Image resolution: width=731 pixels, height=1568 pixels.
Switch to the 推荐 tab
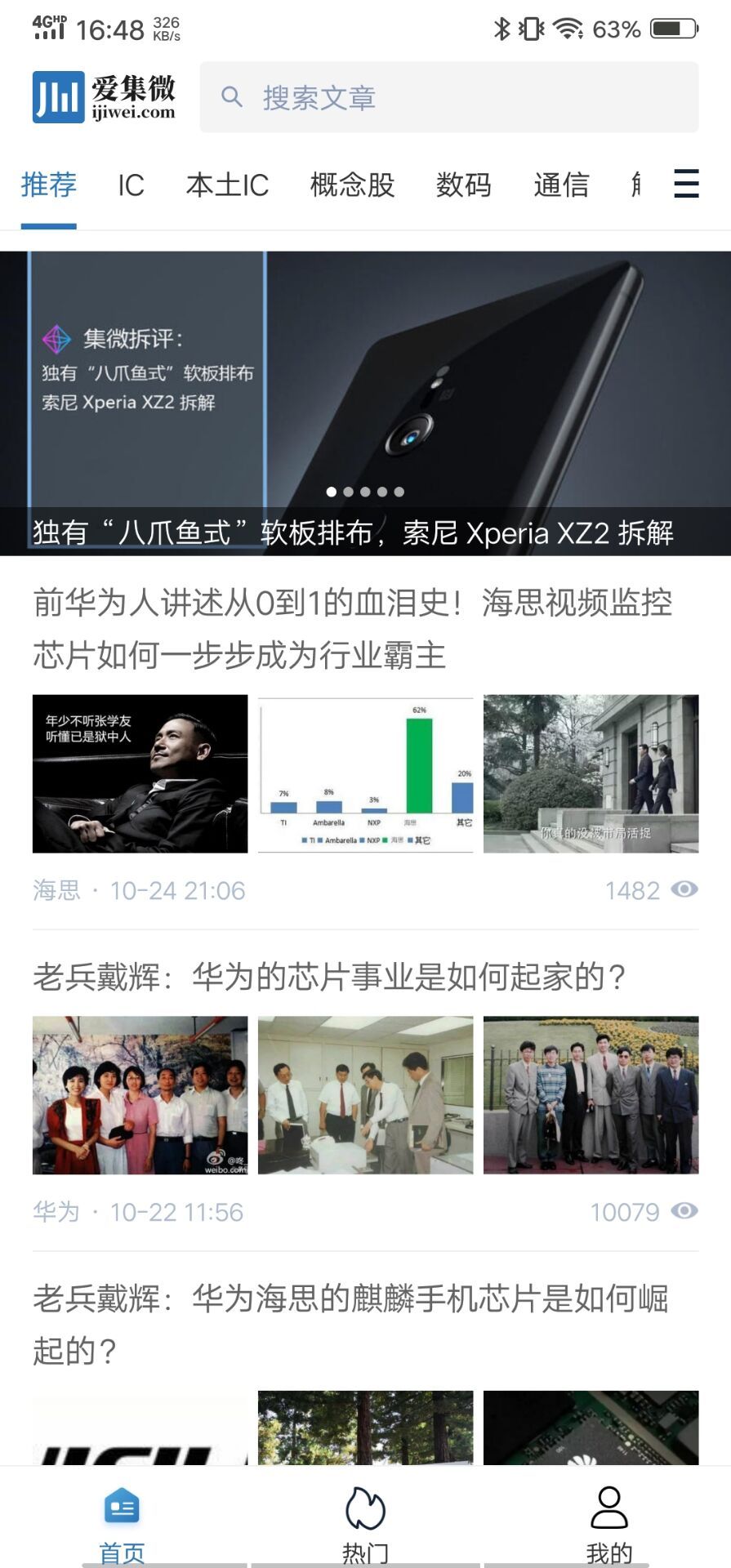49,185
